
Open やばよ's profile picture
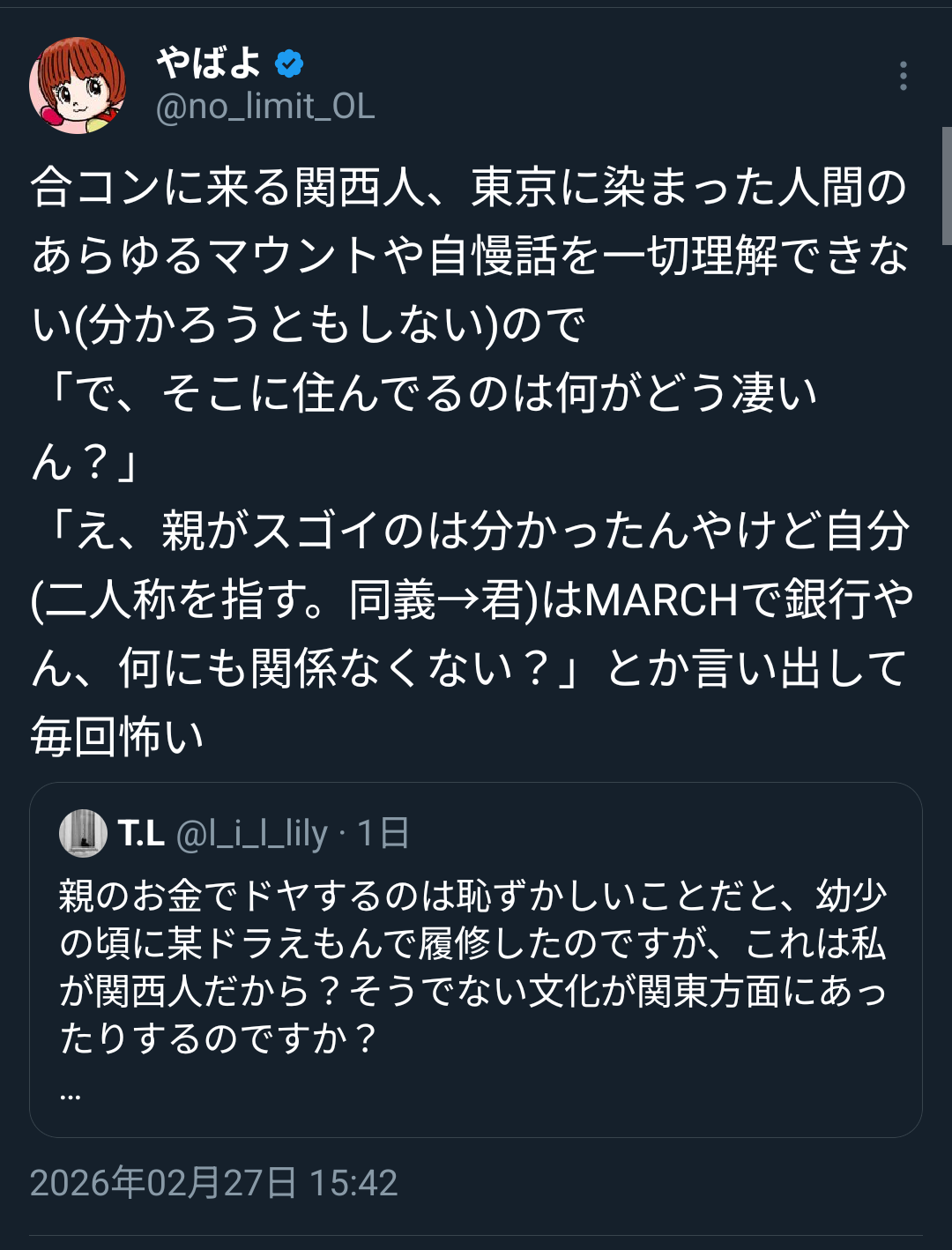(78, 86)
